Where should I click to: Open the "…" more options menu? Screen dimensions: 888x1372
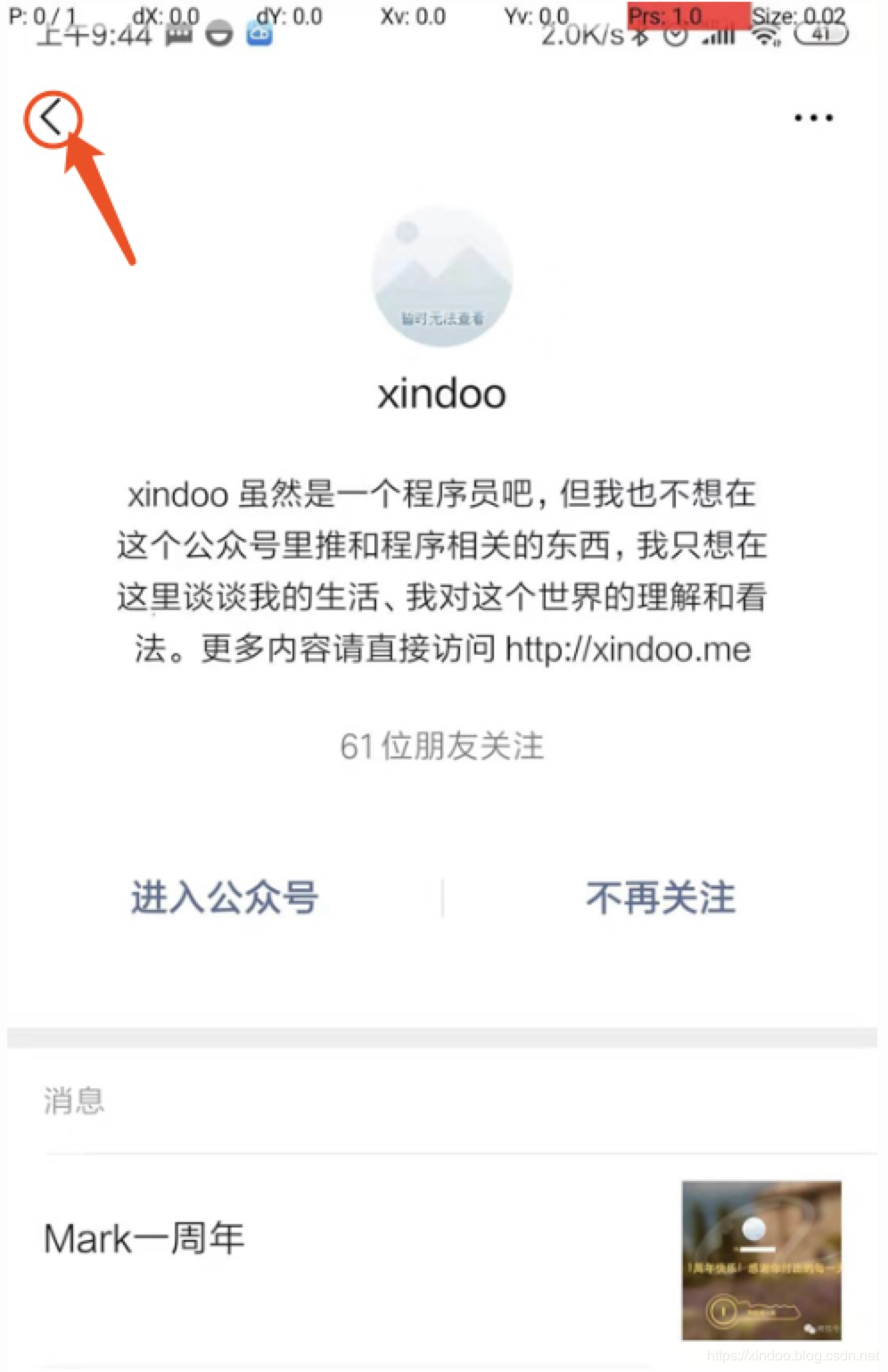(812, 117)
